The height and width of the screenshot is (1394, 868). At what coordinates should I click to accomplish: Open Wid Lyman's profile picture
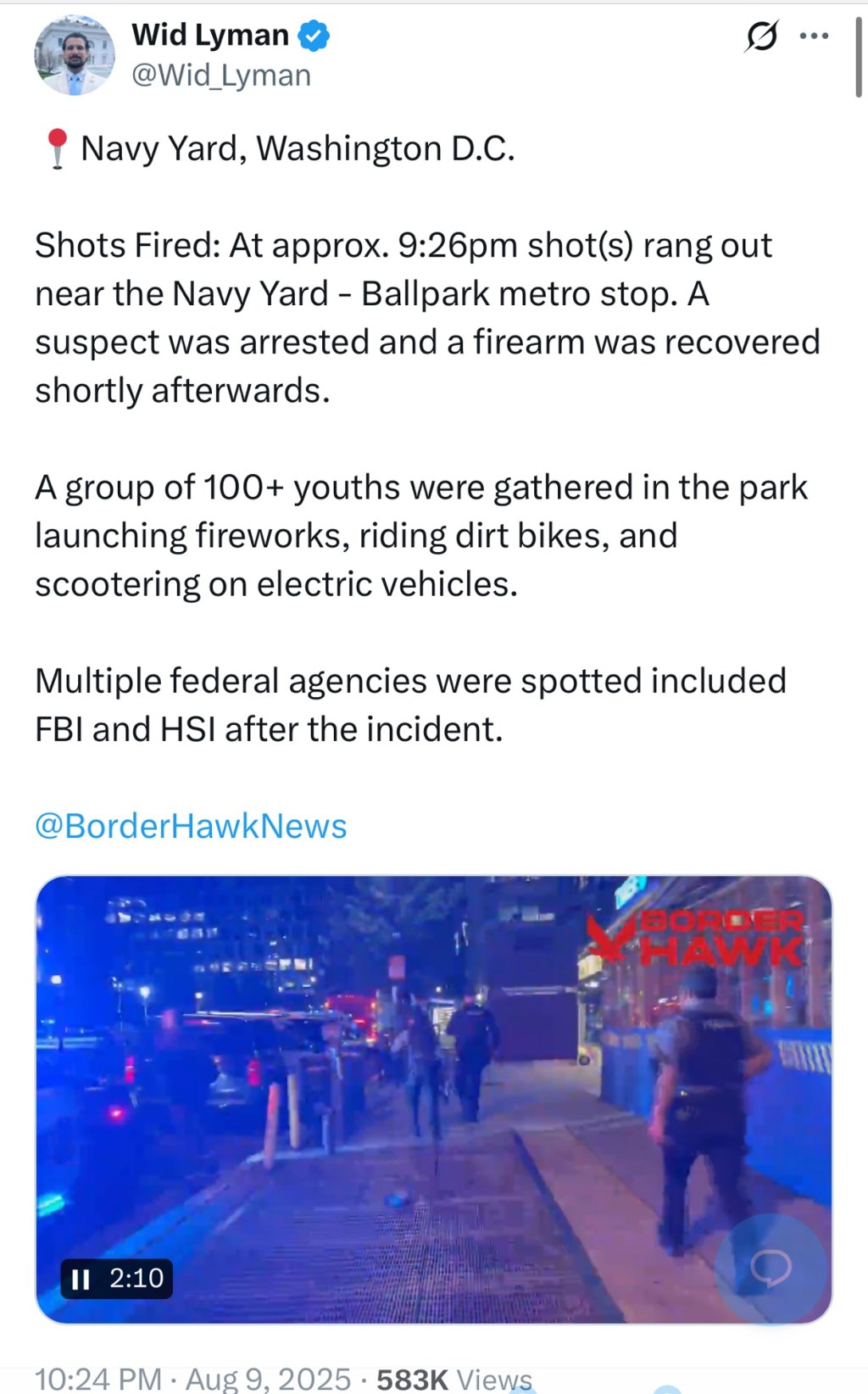75,56
